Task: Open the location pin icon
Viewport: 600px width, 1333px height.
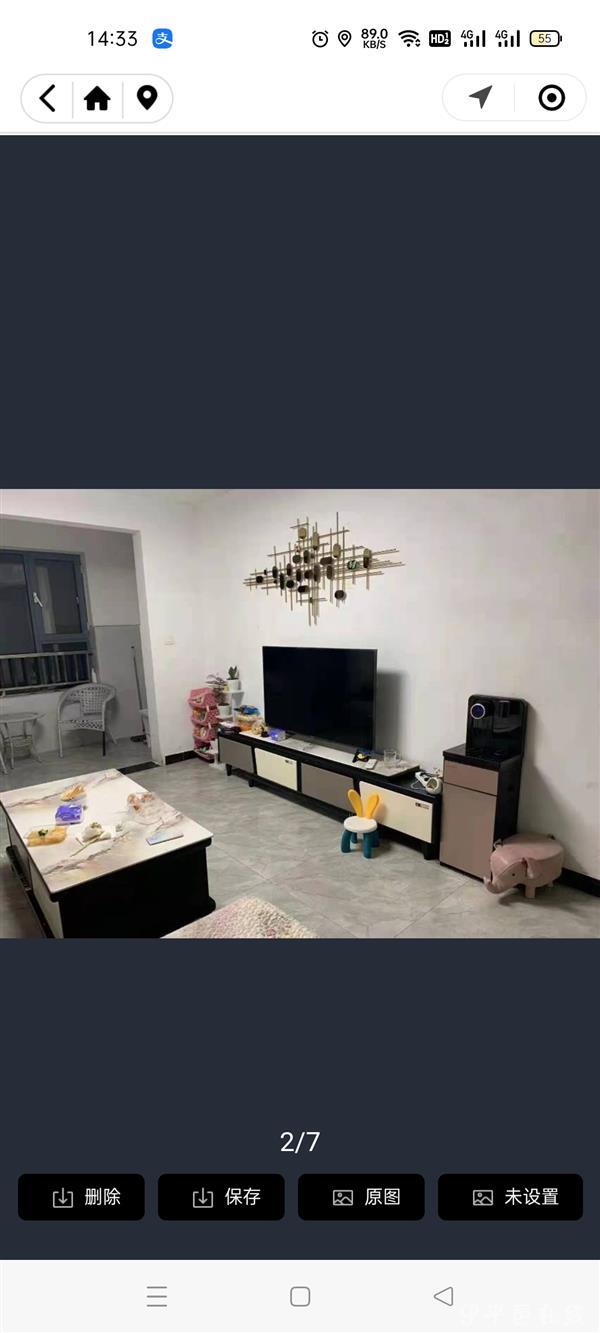Action: coord(147,98)
